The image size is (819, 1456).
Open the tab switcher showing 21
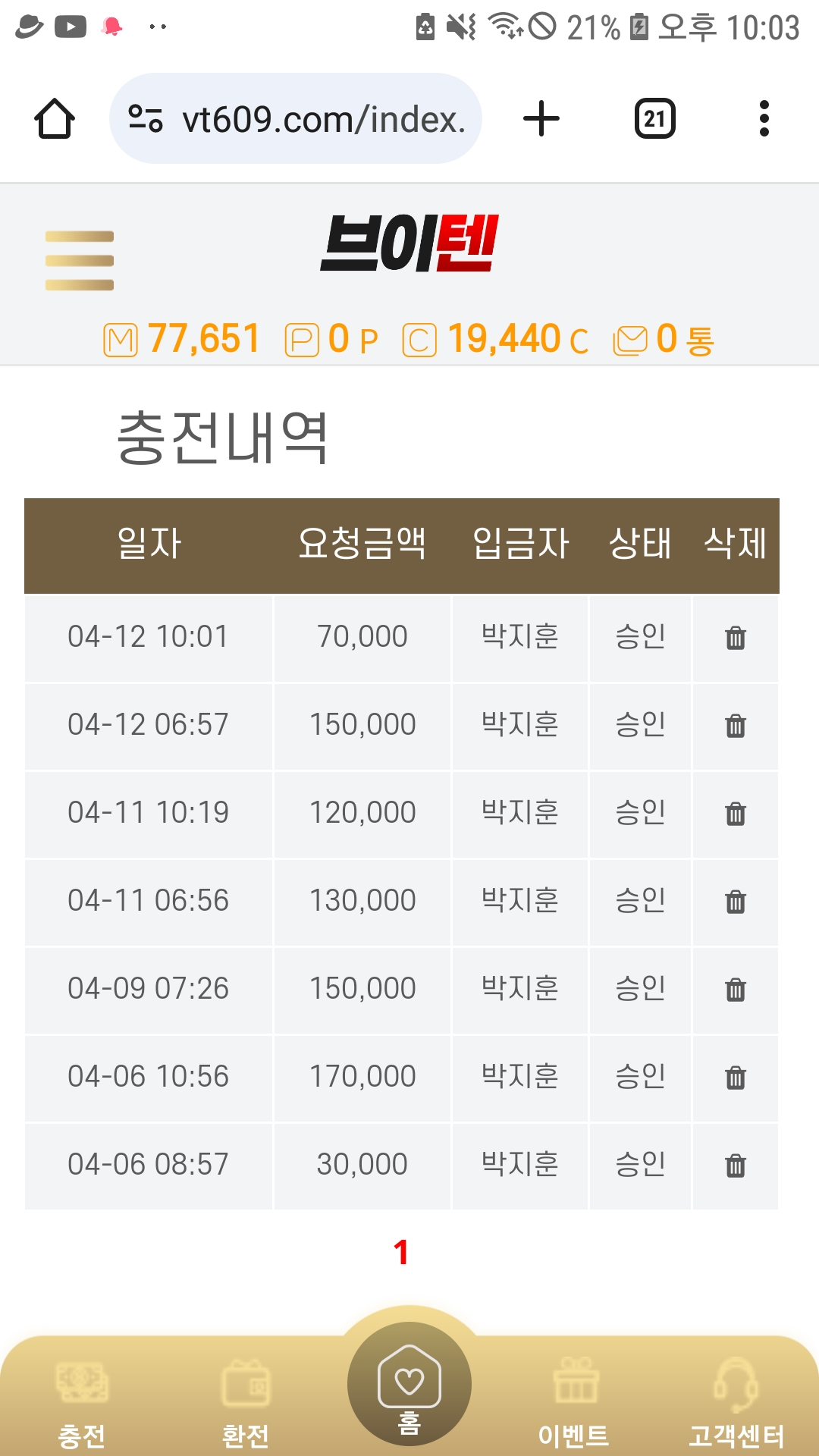point(654,119)
